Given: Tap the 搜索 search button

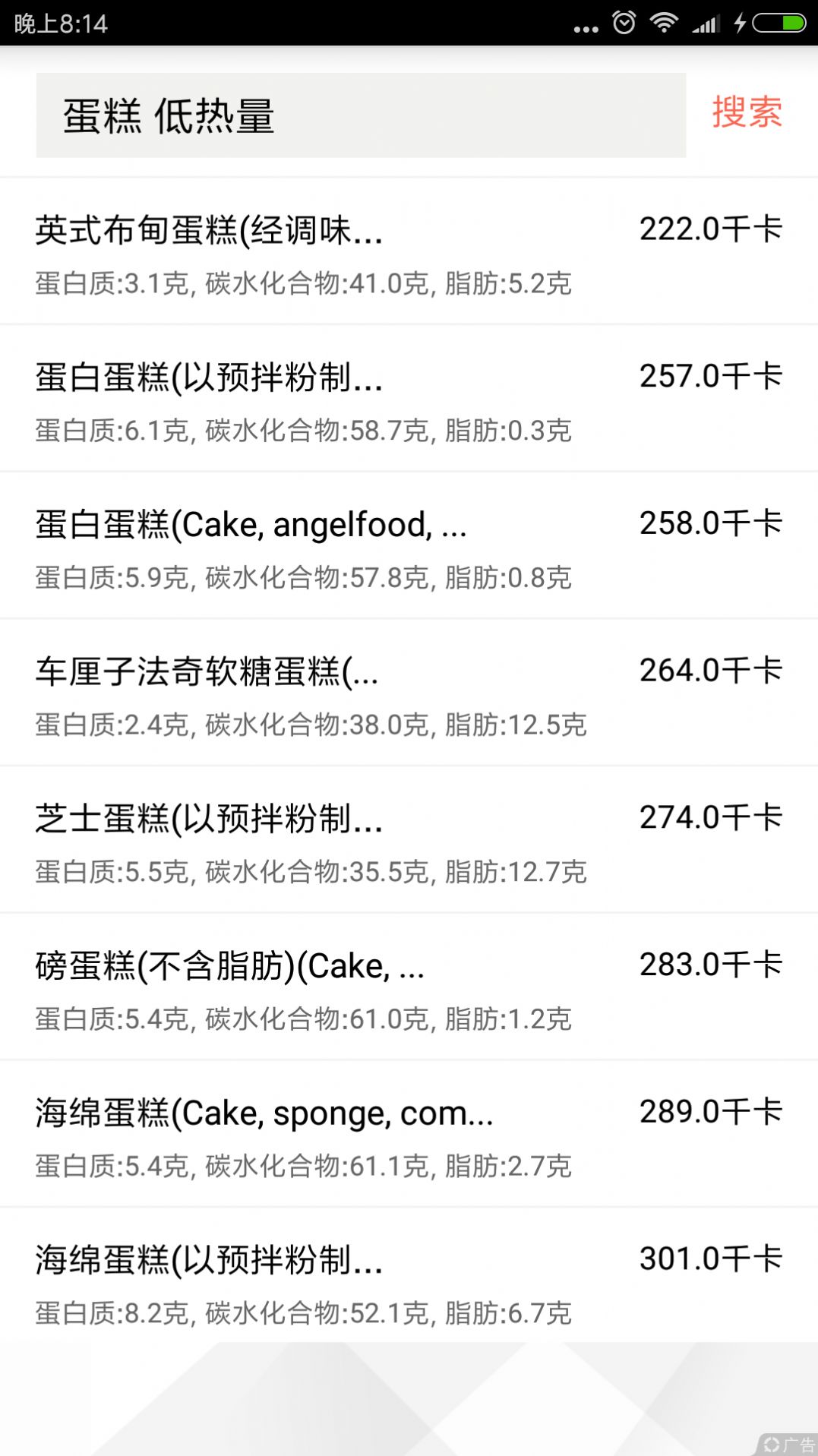Looking at the screenshot, I should [746, 114].
